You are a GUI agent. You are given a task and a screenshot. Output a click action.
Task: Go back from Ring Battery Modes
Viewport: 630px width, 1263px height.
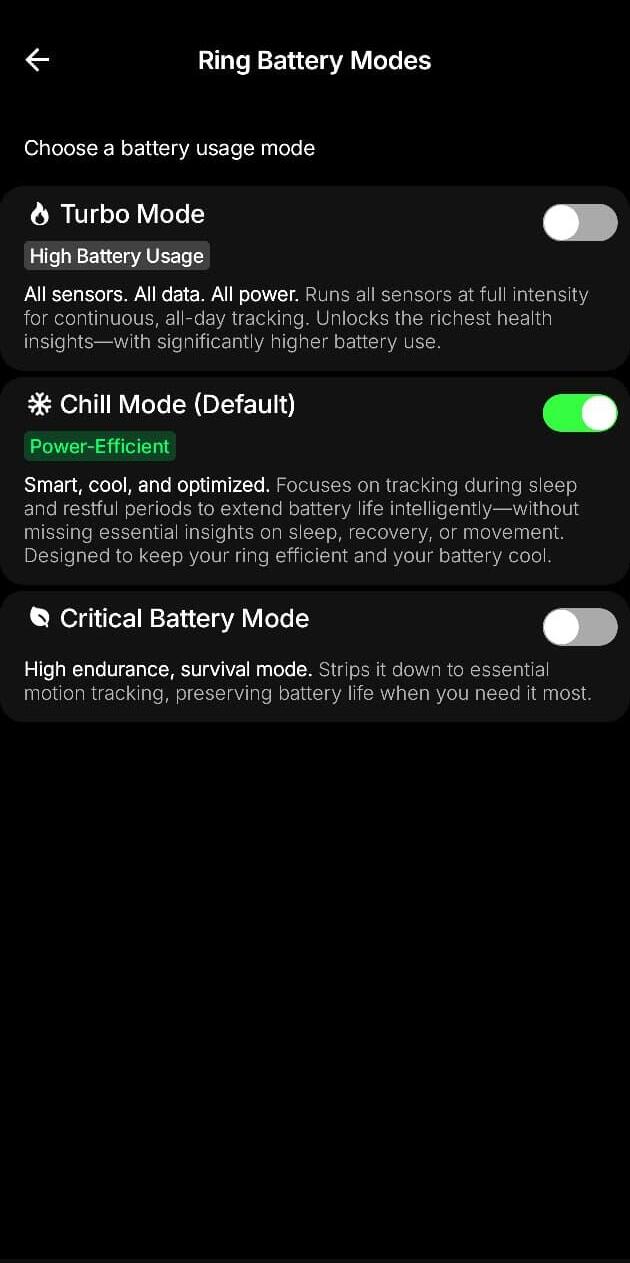pos(37,60)
